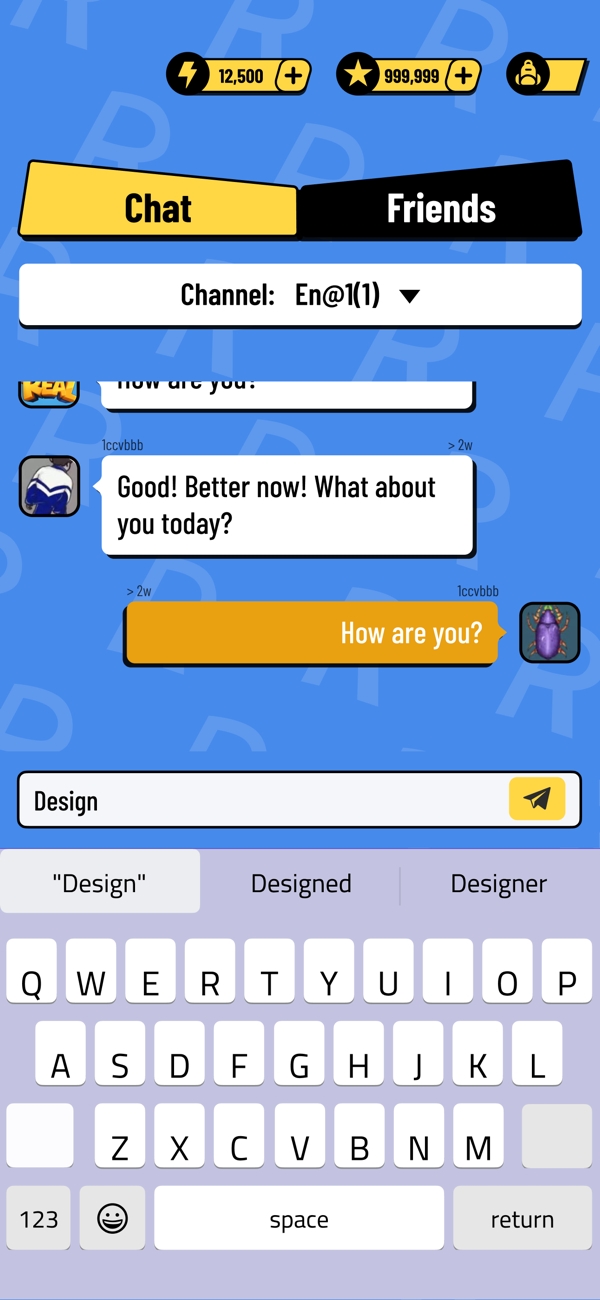View the profile of the blue-white avatar
600x1300 pixels.
[x=50, y=486]
